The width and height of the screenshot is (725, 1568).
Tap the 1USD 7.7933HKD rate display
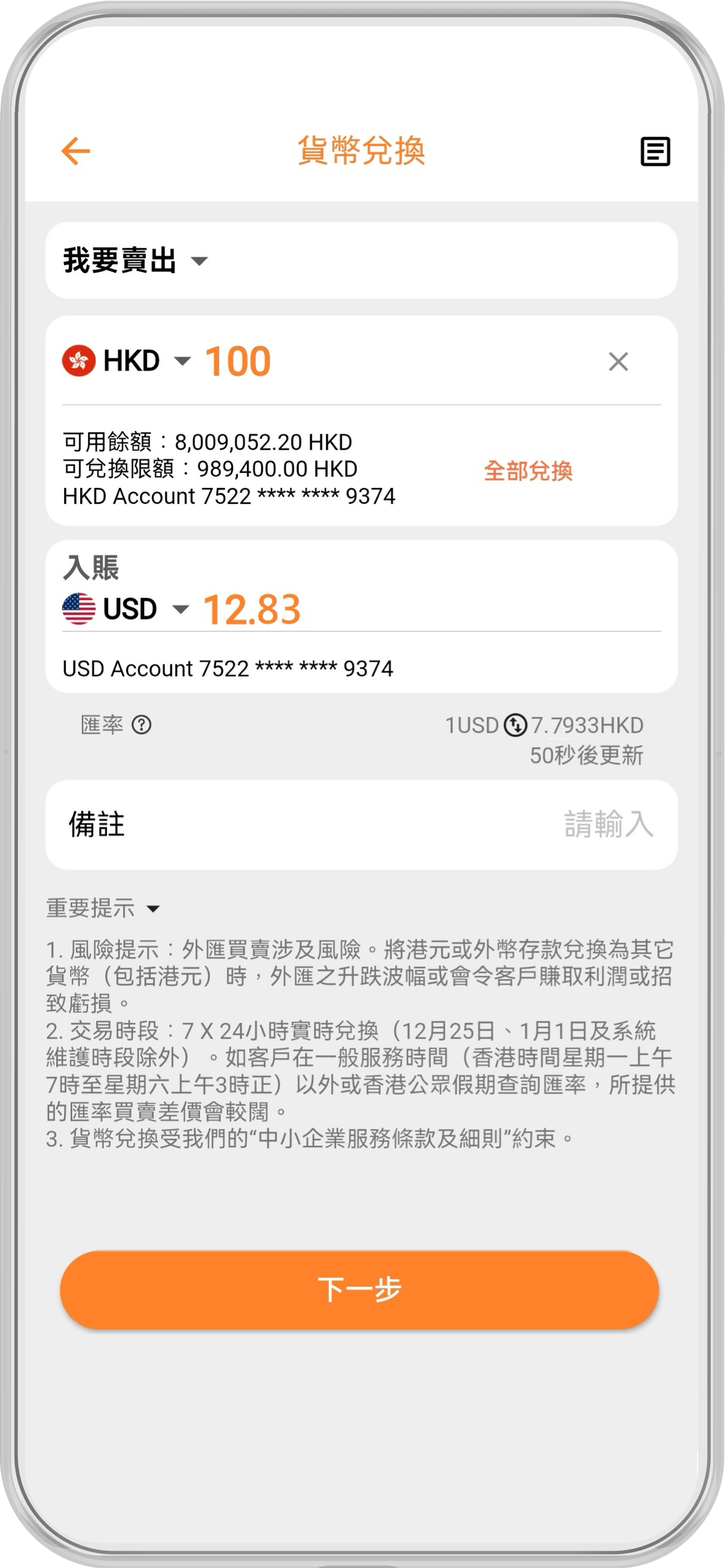pos(546,725)
